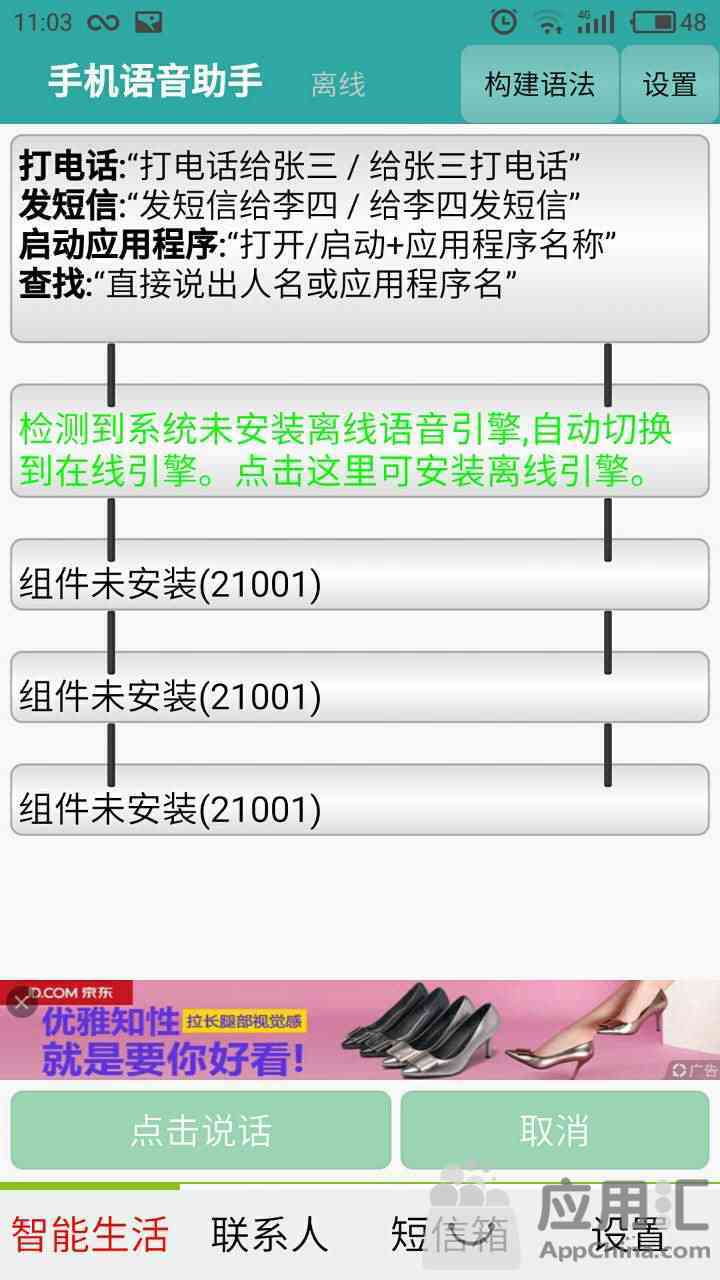The width and height of the screenshot is (720, 1280).
Task: Switch to the 智能生活 tab
Action: coord(90,1235)
